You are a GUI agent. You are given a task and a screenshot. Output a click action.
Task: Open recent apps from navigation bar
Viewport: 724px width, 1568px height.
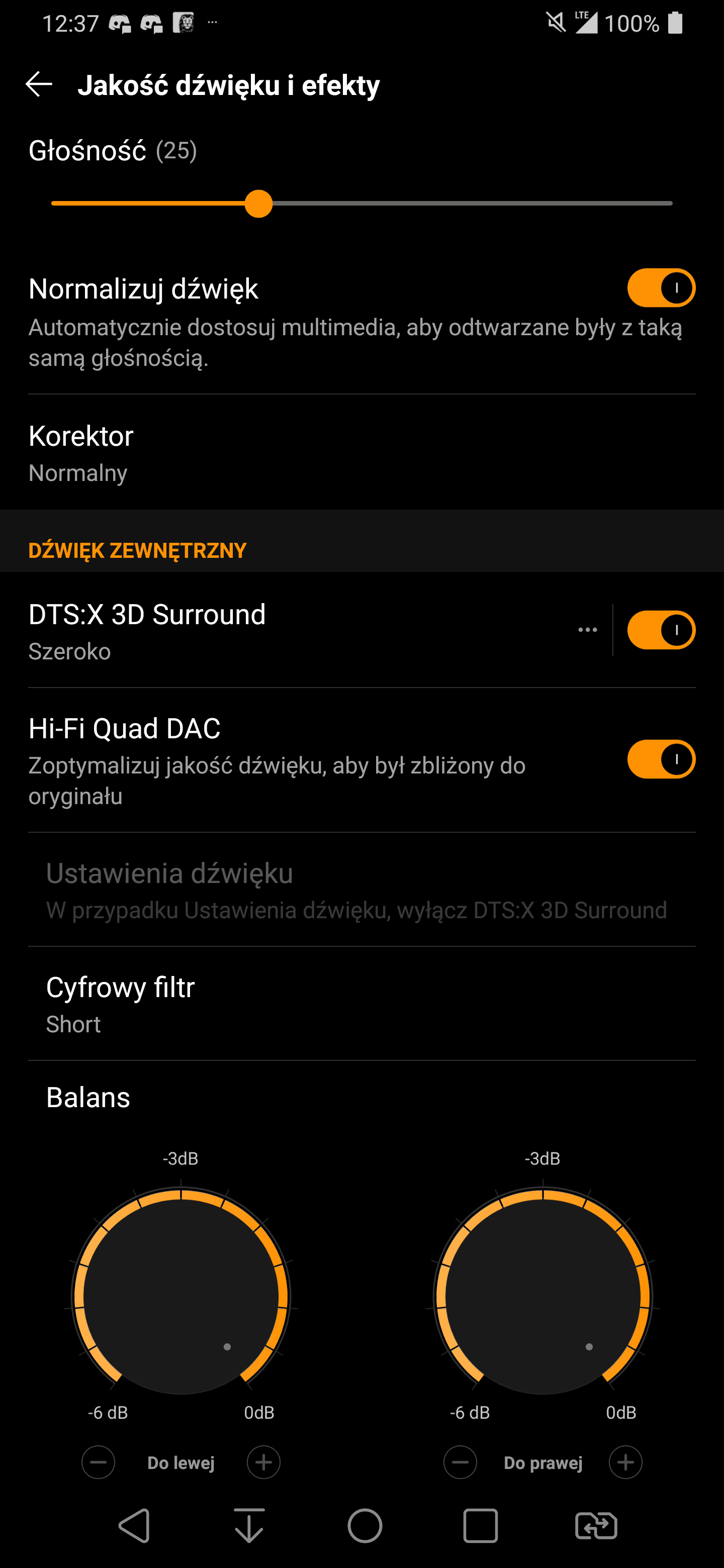(x=481, y=1525)
